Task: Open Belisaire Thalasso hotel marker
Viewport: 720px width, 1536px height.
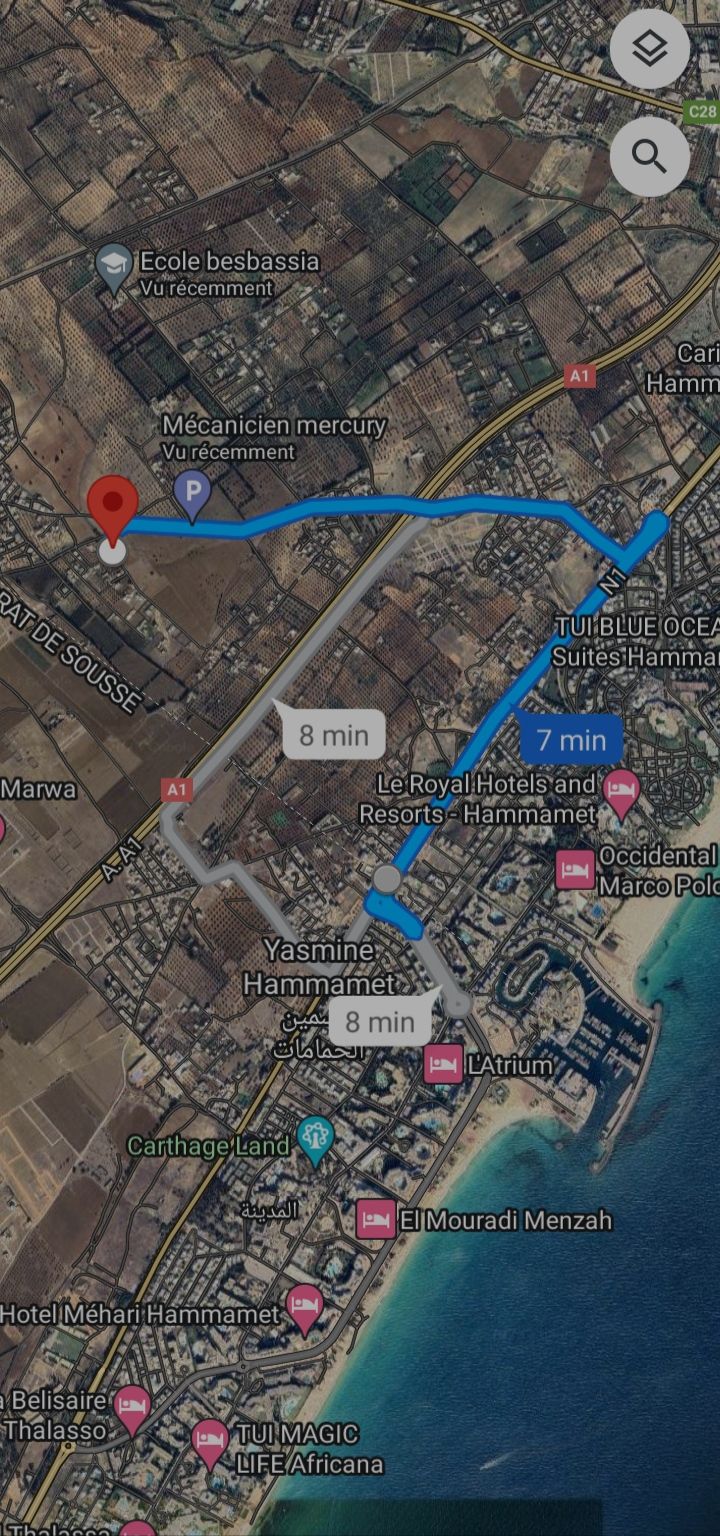Action: tap(132, 1409)
